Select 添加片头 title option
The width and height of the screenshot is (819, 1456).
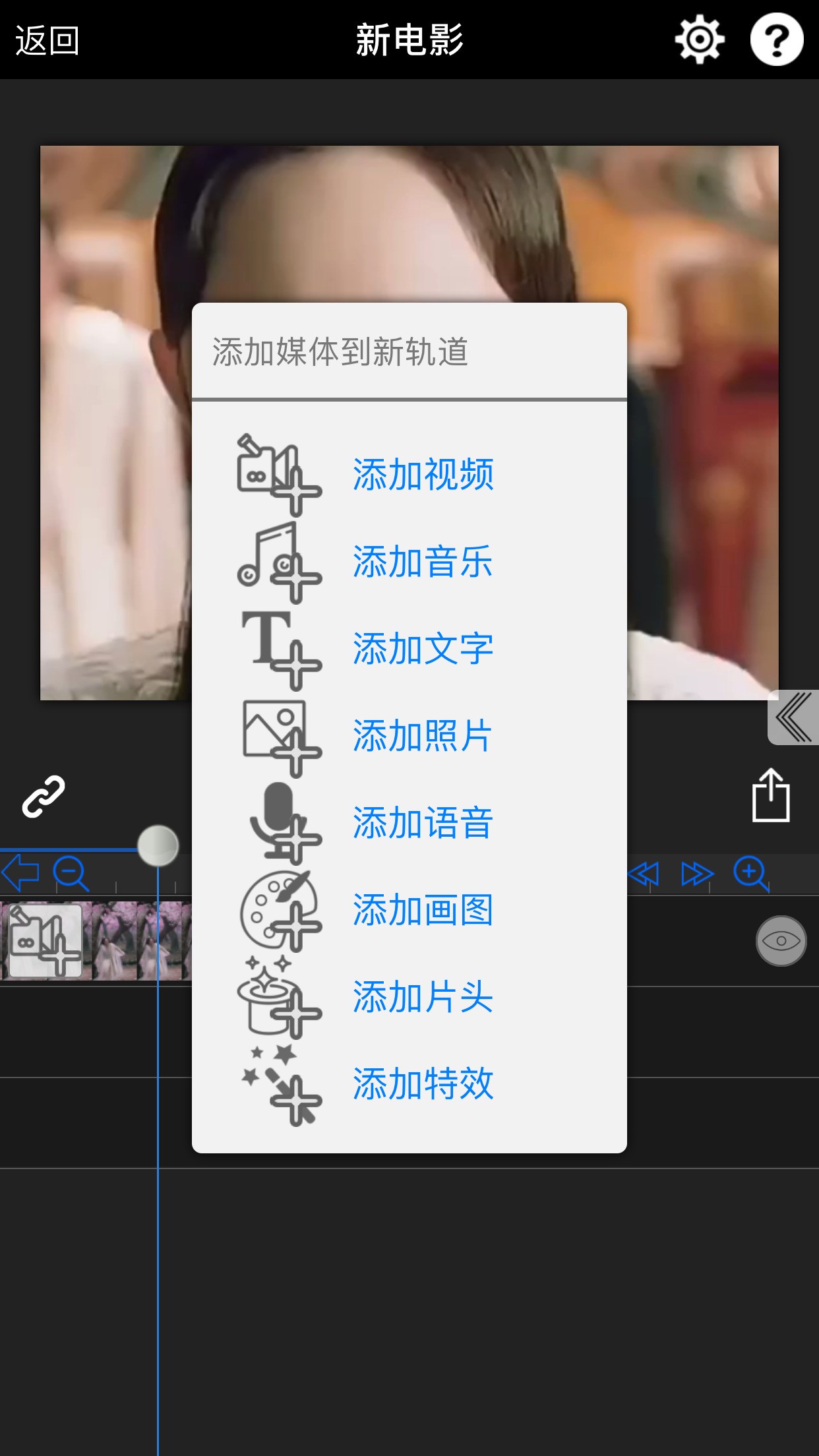click(x=422, y=997)
